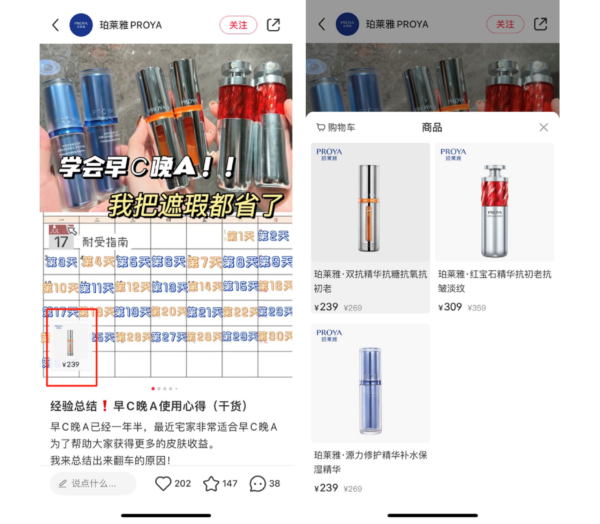
Task: Like this post with the heart icon
Action: (x=164, y=484)
